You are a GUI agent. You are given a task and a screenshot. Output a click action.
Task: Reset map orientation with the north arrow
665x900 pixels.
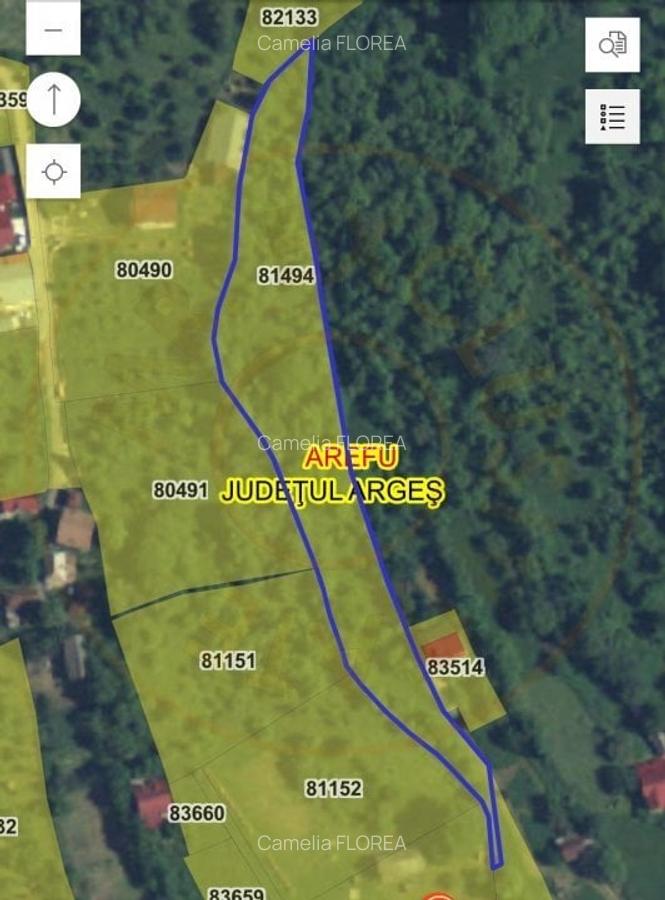coord(53,100)
